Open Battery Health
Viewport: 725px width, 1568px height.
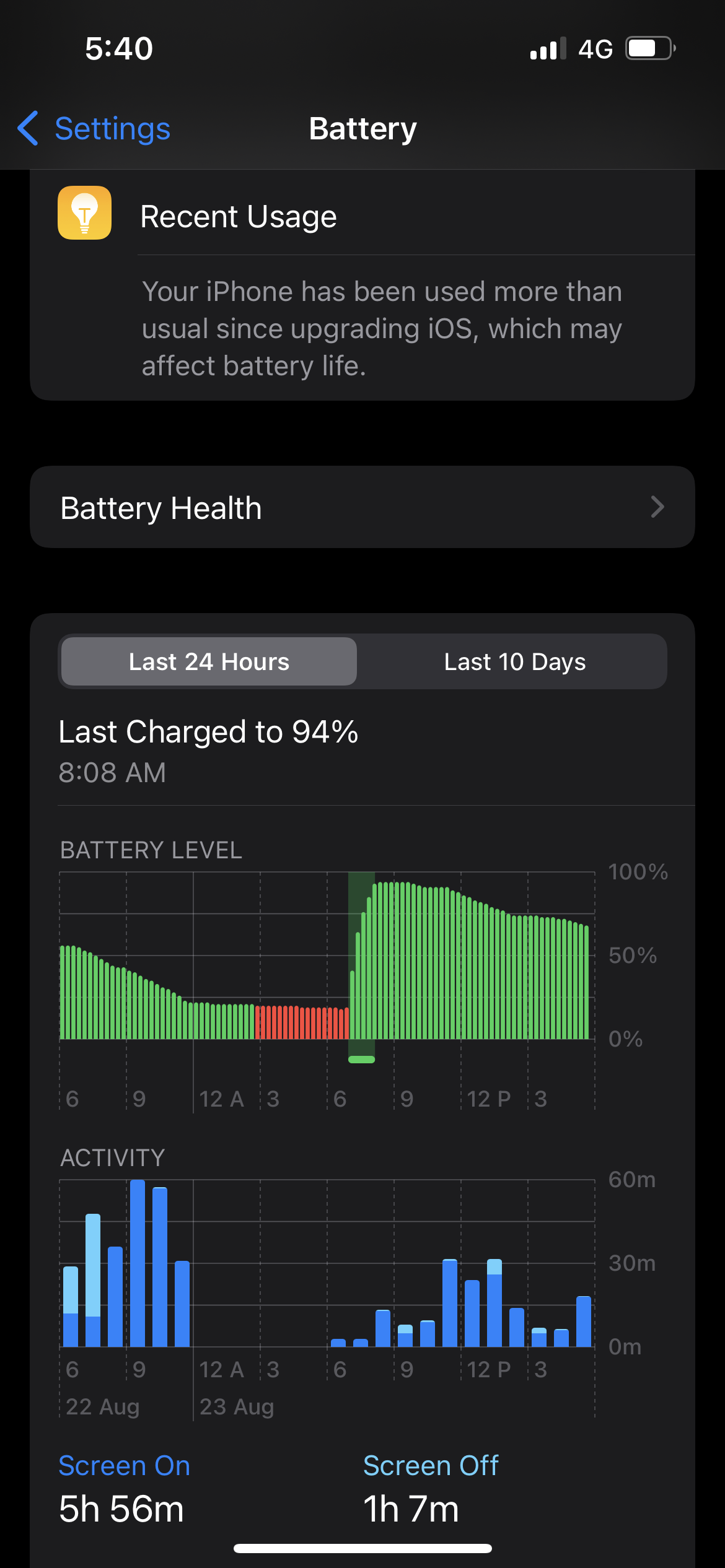coord(362,507)
